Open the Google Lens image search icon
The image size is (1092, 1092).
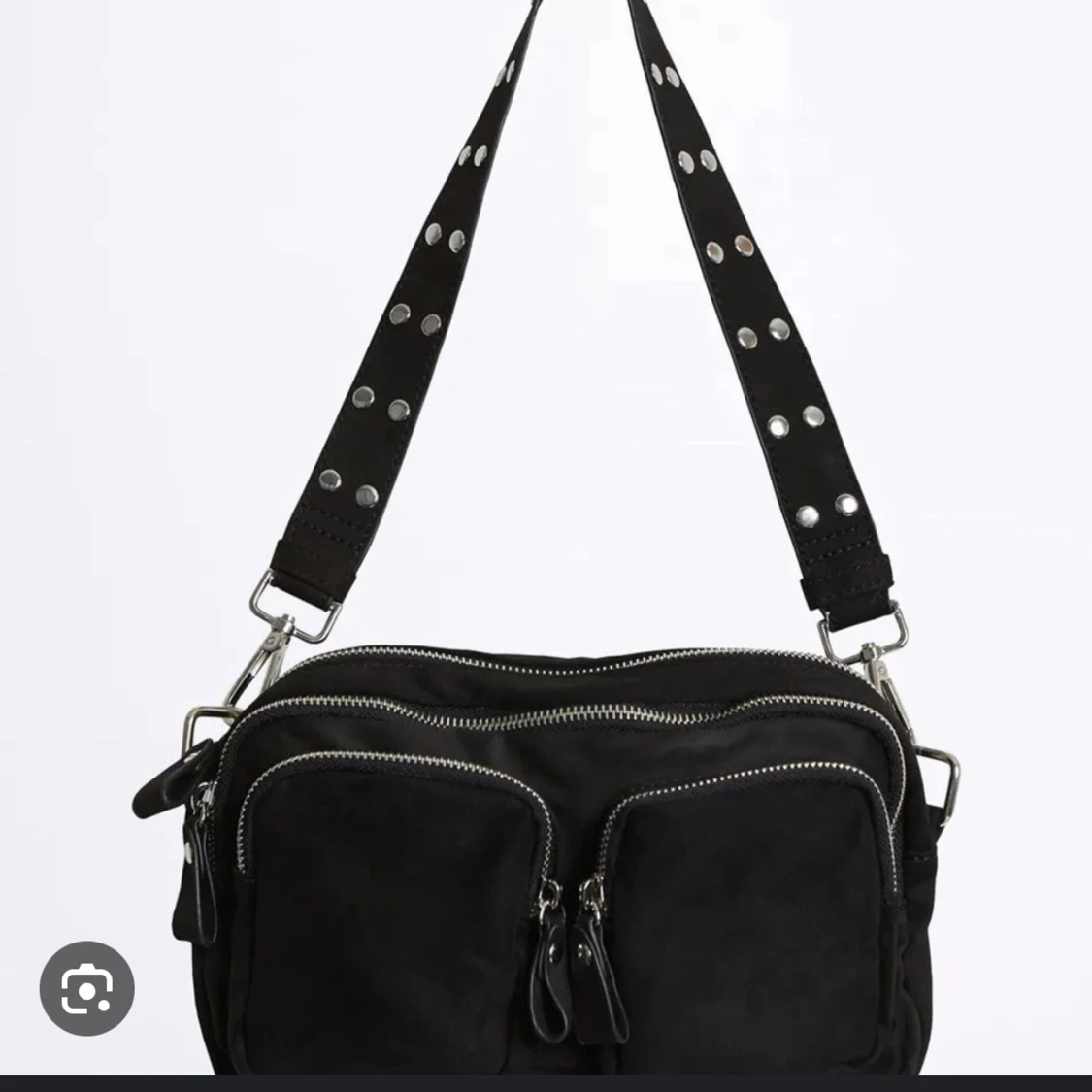pyautogui.click(x=86, y=988)
